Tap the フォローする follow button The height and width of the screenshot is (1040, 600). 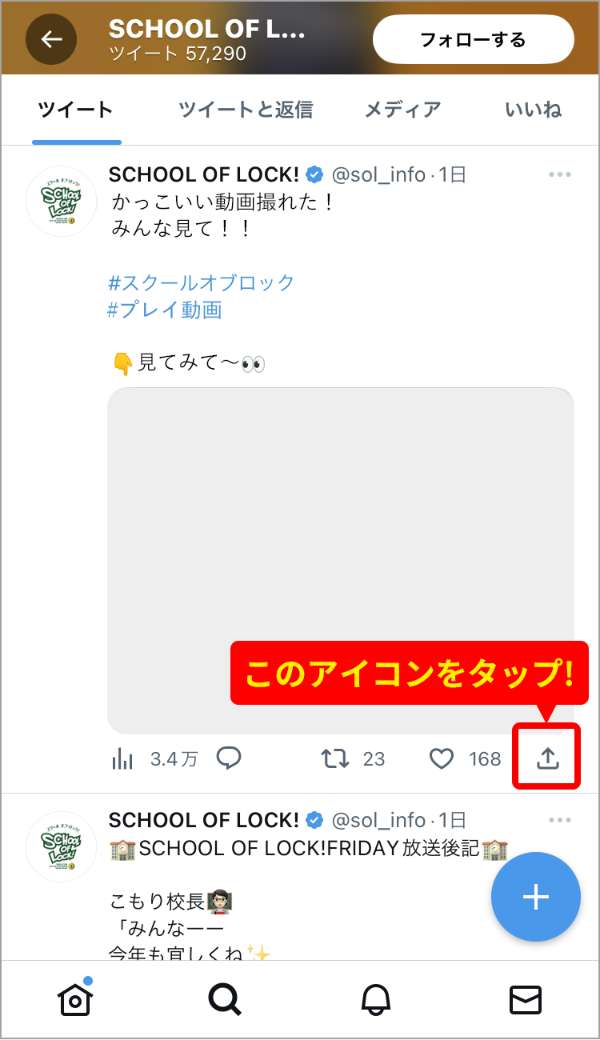click(x=473, y=40)
